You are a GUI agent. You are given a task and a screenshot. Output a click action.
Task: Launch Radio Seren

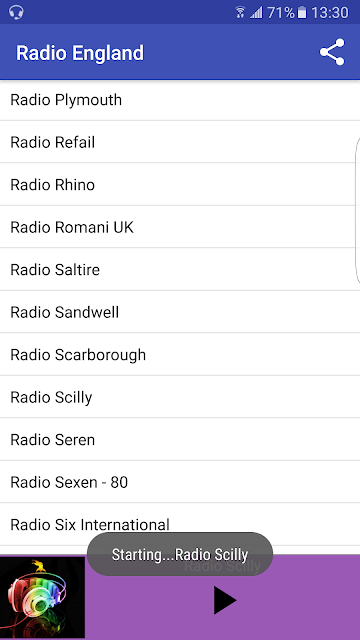[x=180, y=440]
